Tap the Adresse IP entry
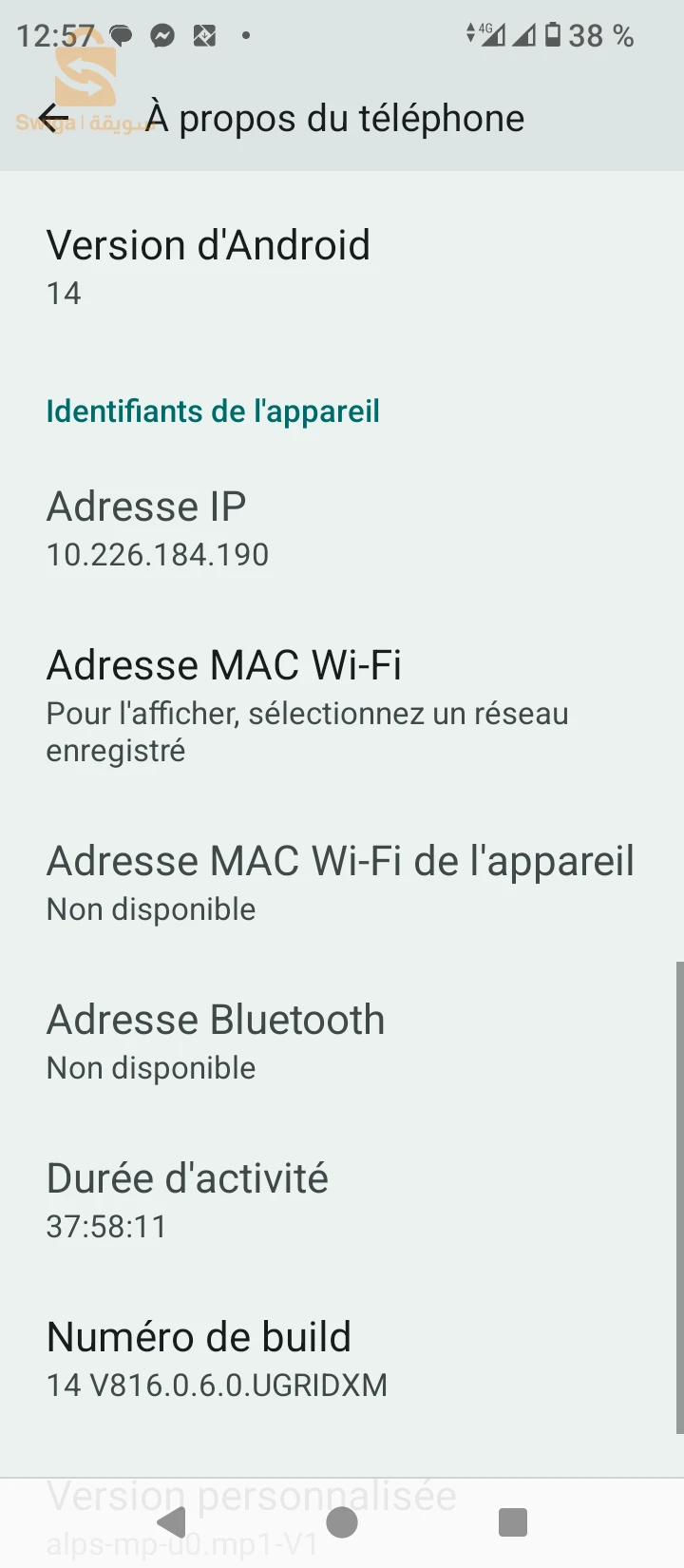Screen dimensions: 684x1568 click(x=342, y=529)
